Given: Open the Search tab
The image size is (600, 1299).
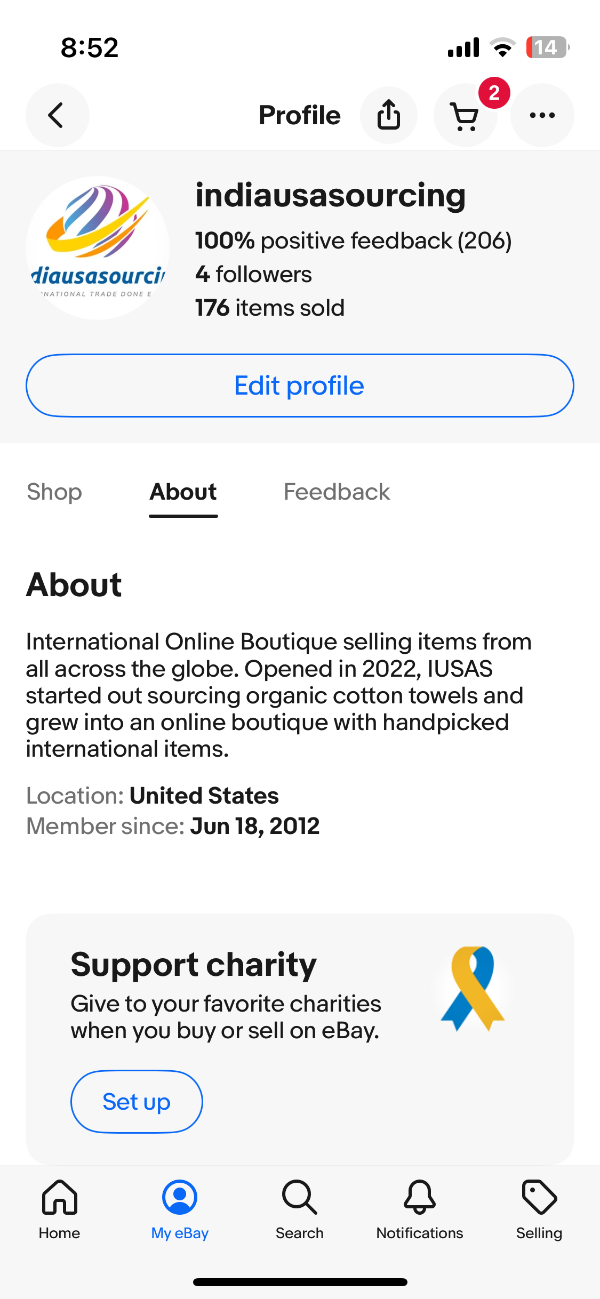Looking at the screenshot, I should (299, 1209).
